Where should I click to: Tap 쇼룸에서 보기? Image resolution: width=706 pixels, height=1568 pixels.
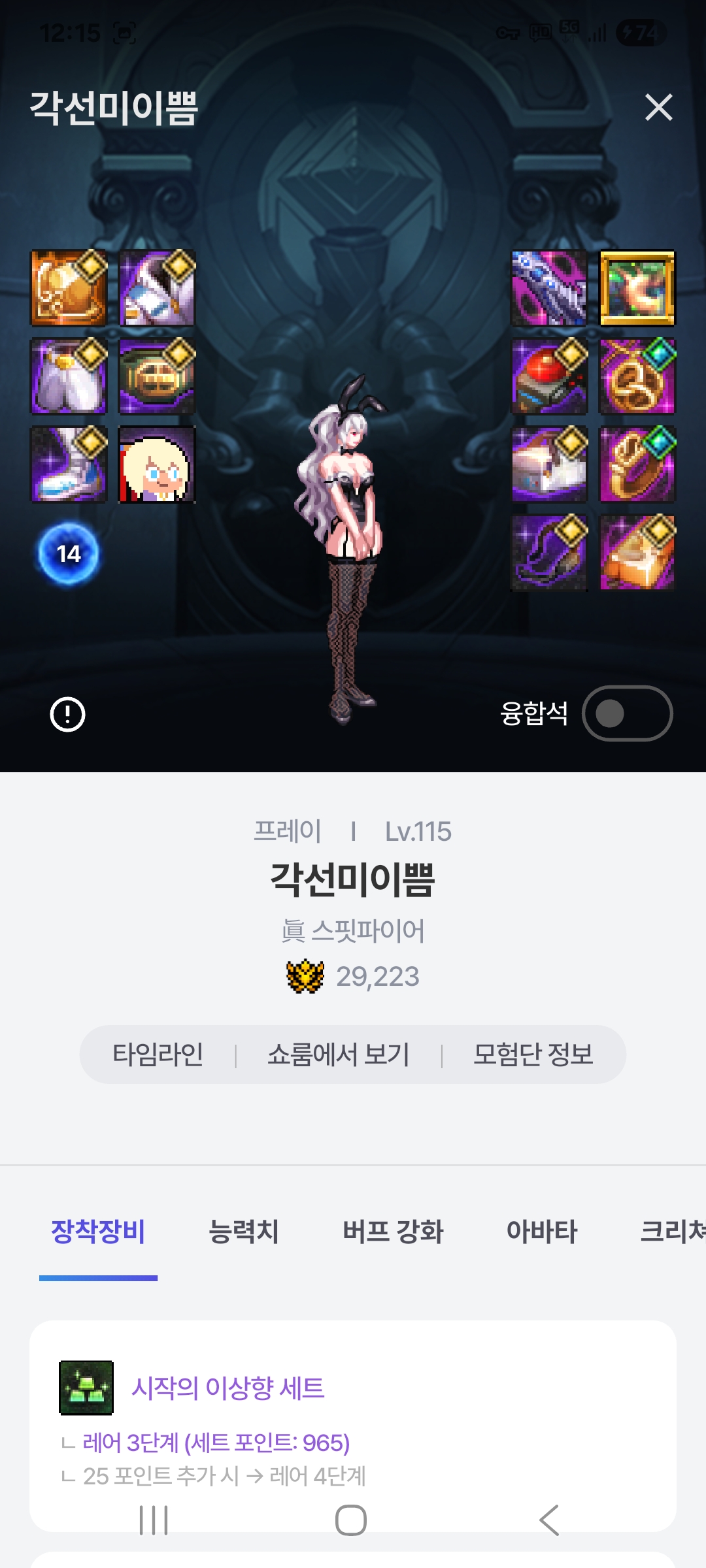[x=338, y=1054]
